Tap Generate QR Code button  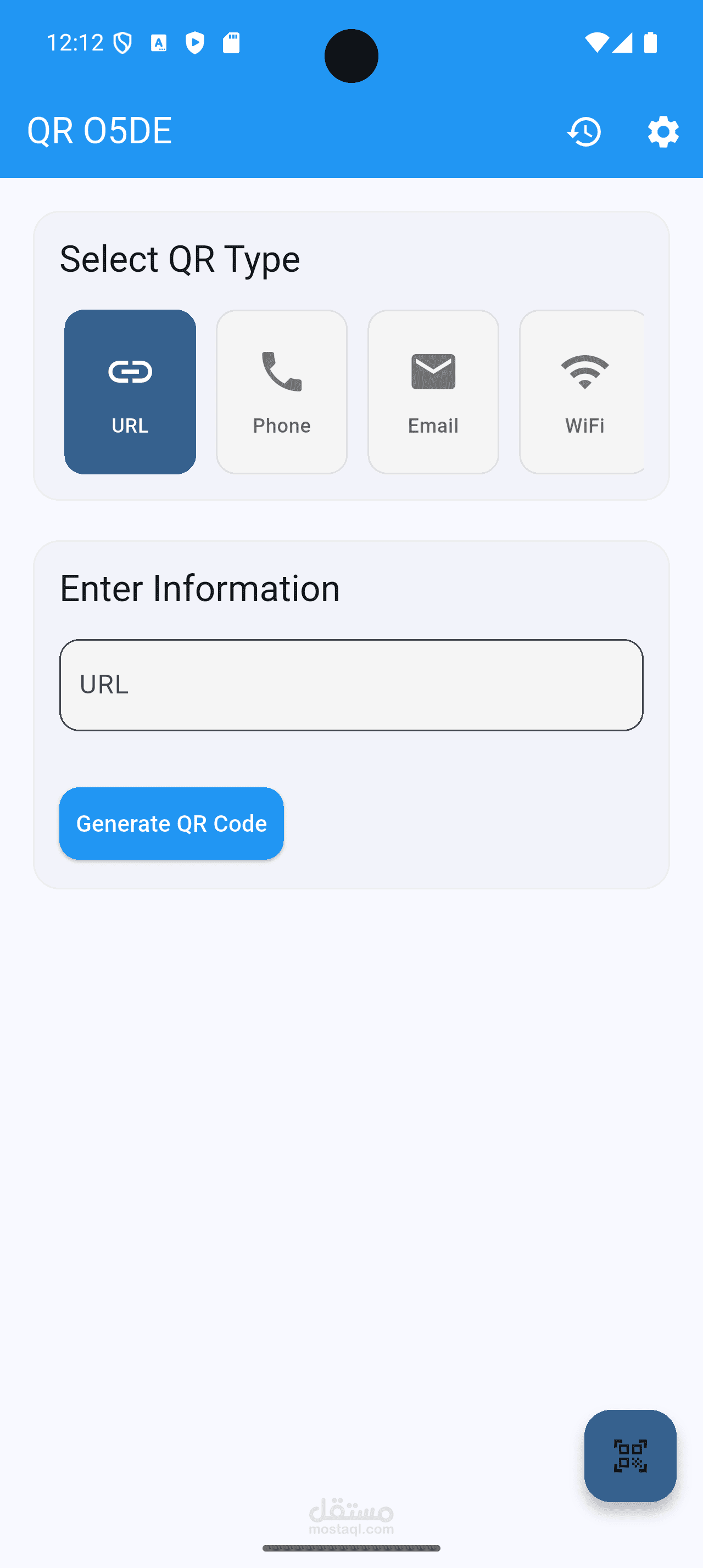point(172,824)
